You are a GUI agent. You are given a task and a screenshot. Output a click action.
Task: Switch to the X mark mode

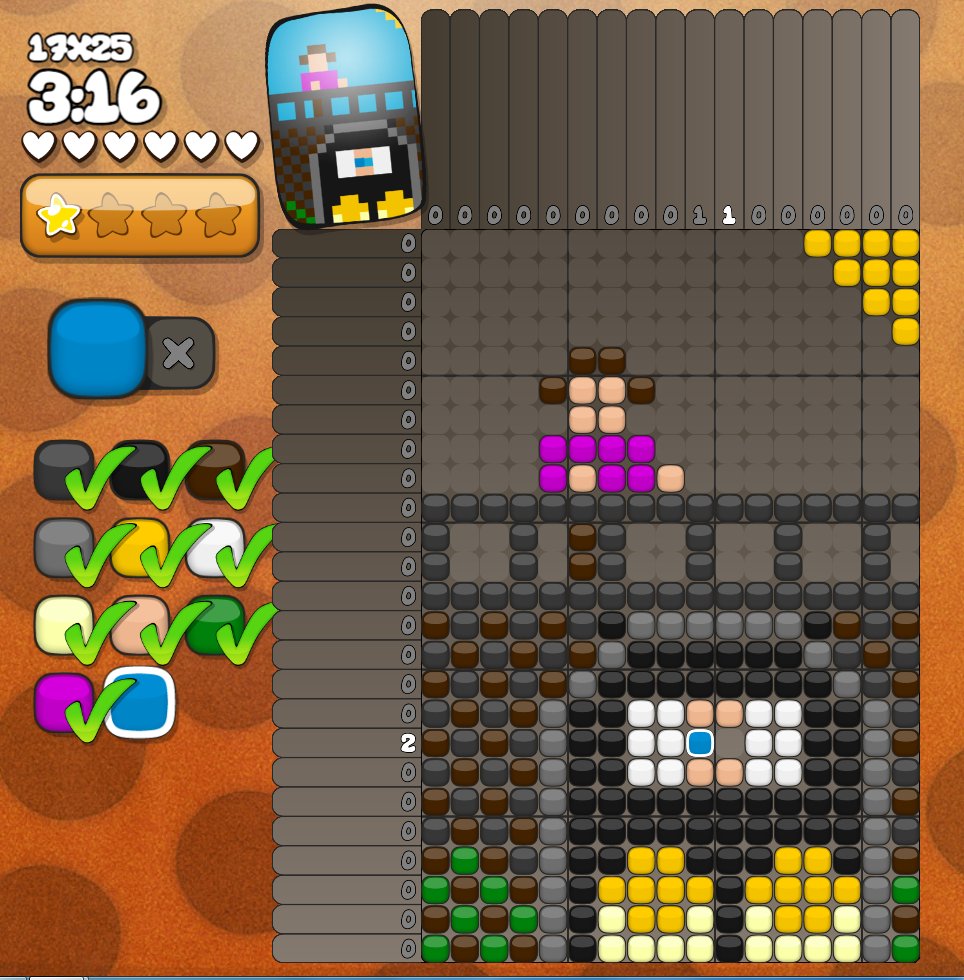click(180, 353)
